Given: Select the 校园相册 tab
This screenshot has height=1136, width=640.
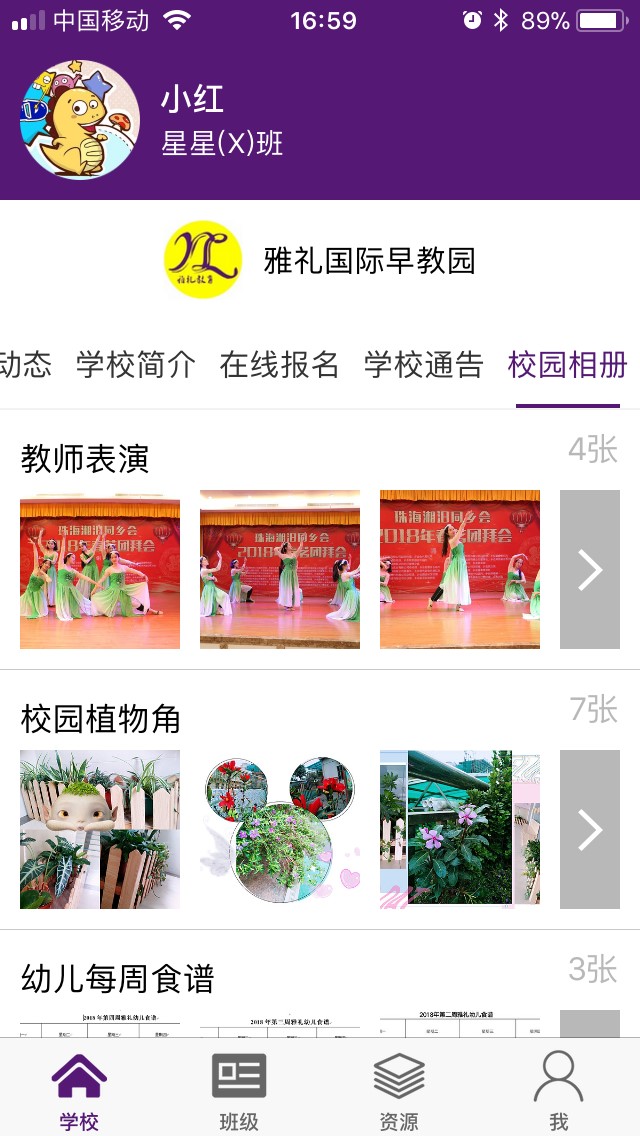Looking at the screenshot, I should (567, 365).
